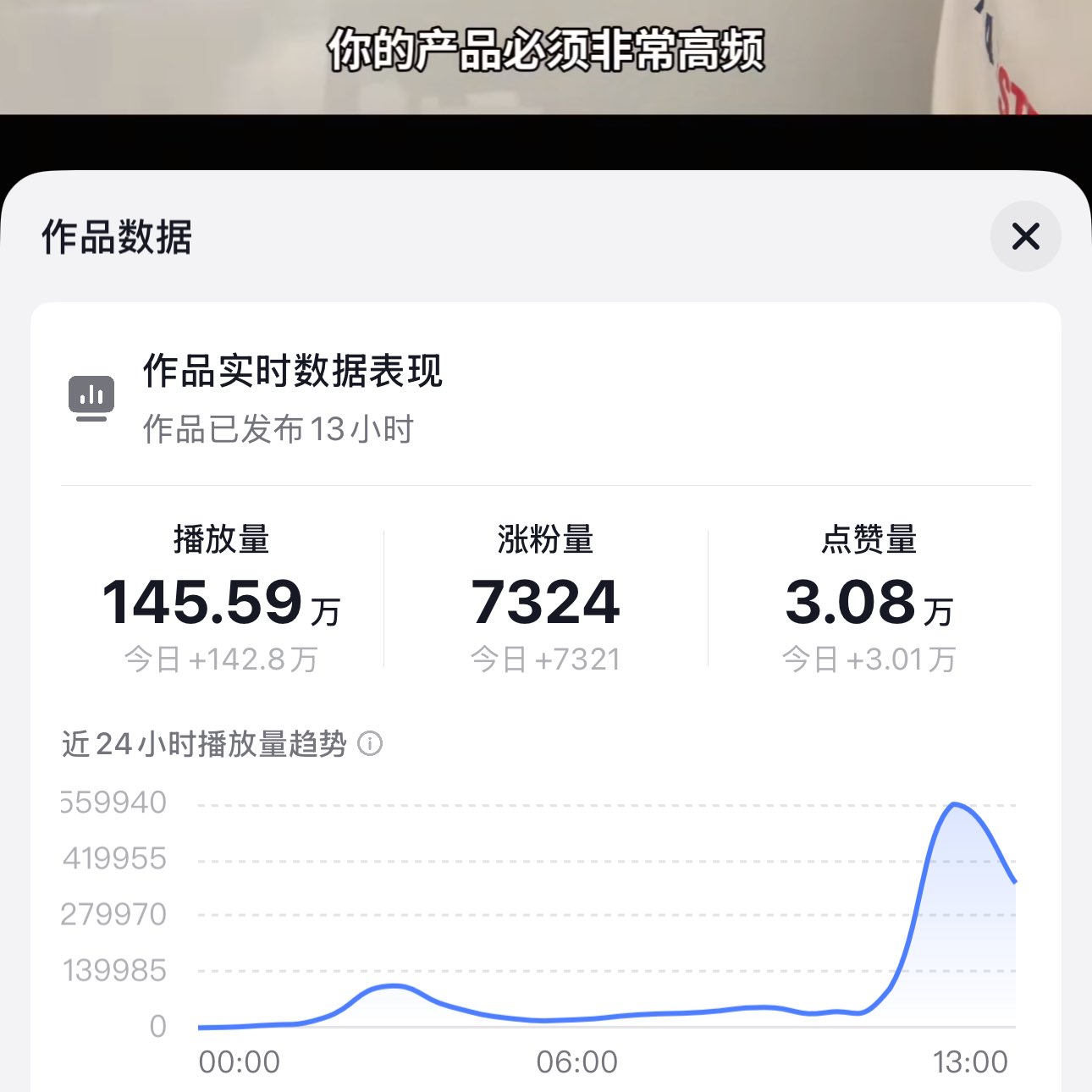
Task: Close the 作品数据 panel
Action: tap(1025, 236)
